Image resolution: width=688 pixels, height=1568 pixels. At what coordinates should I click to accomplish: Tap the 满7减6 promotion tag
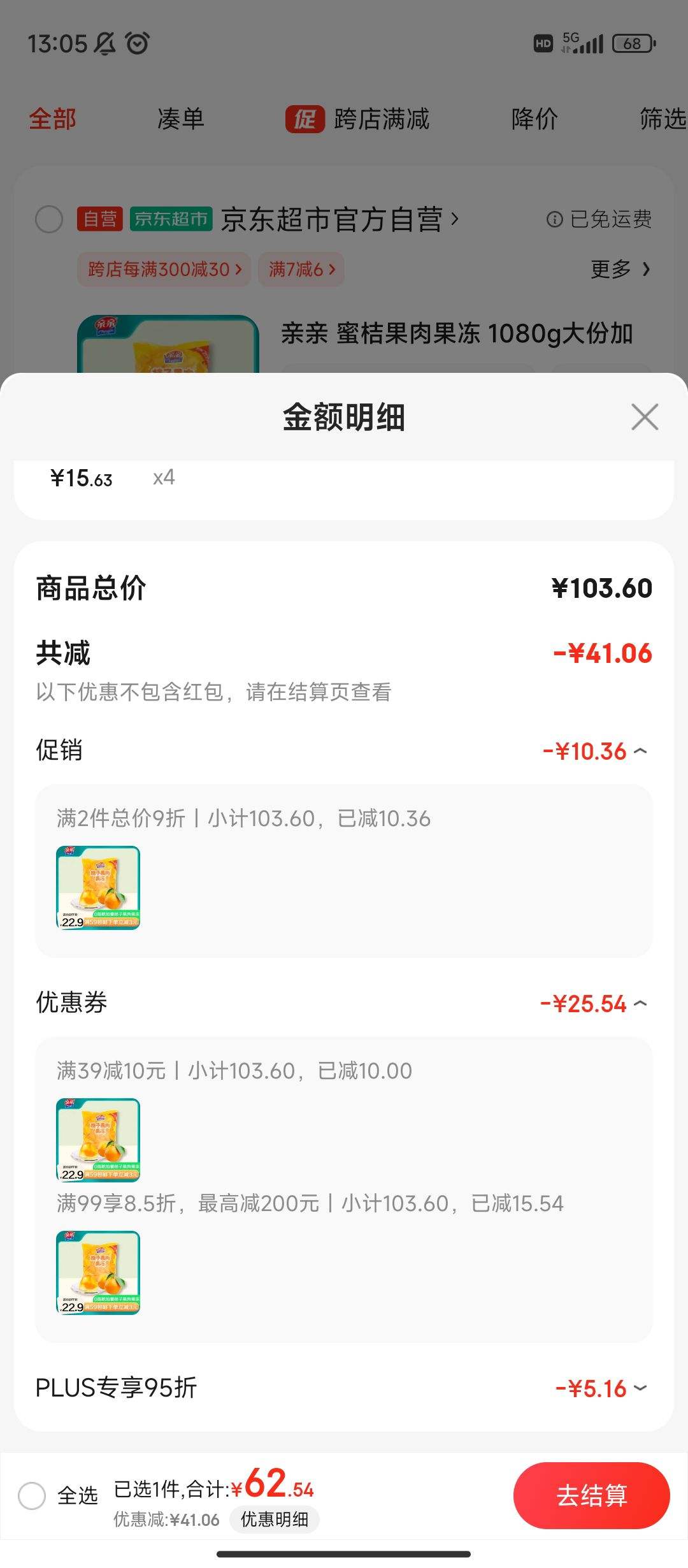tap(301, 269)
